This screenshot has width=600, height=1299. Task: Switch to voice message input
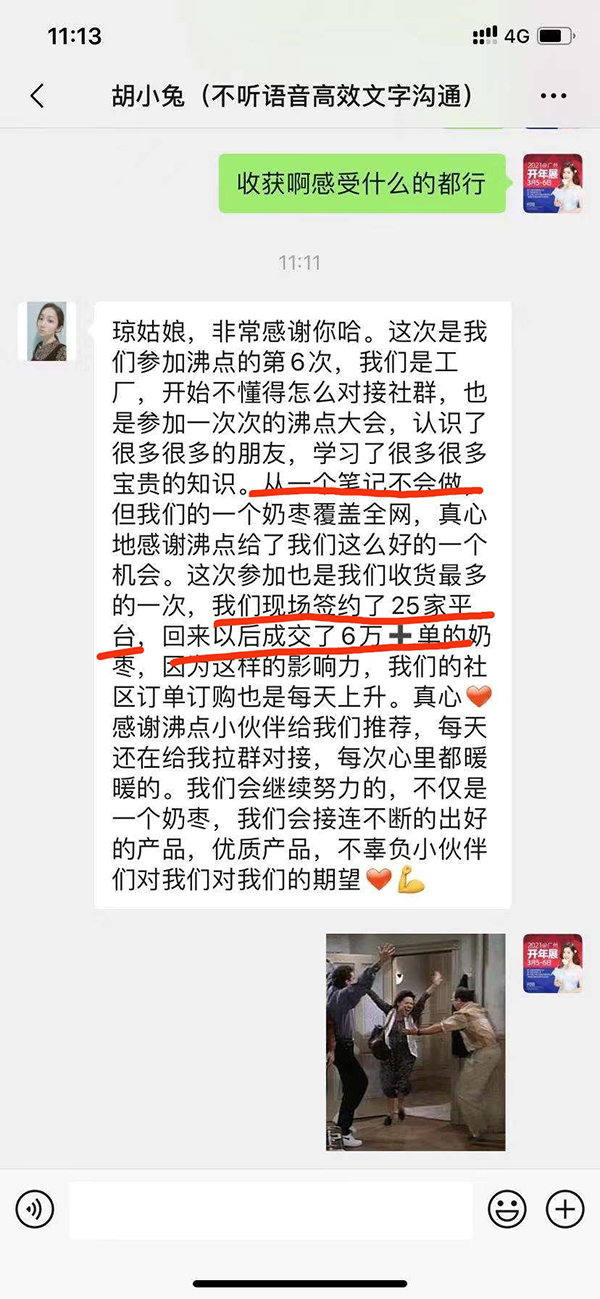[35, 1210]
